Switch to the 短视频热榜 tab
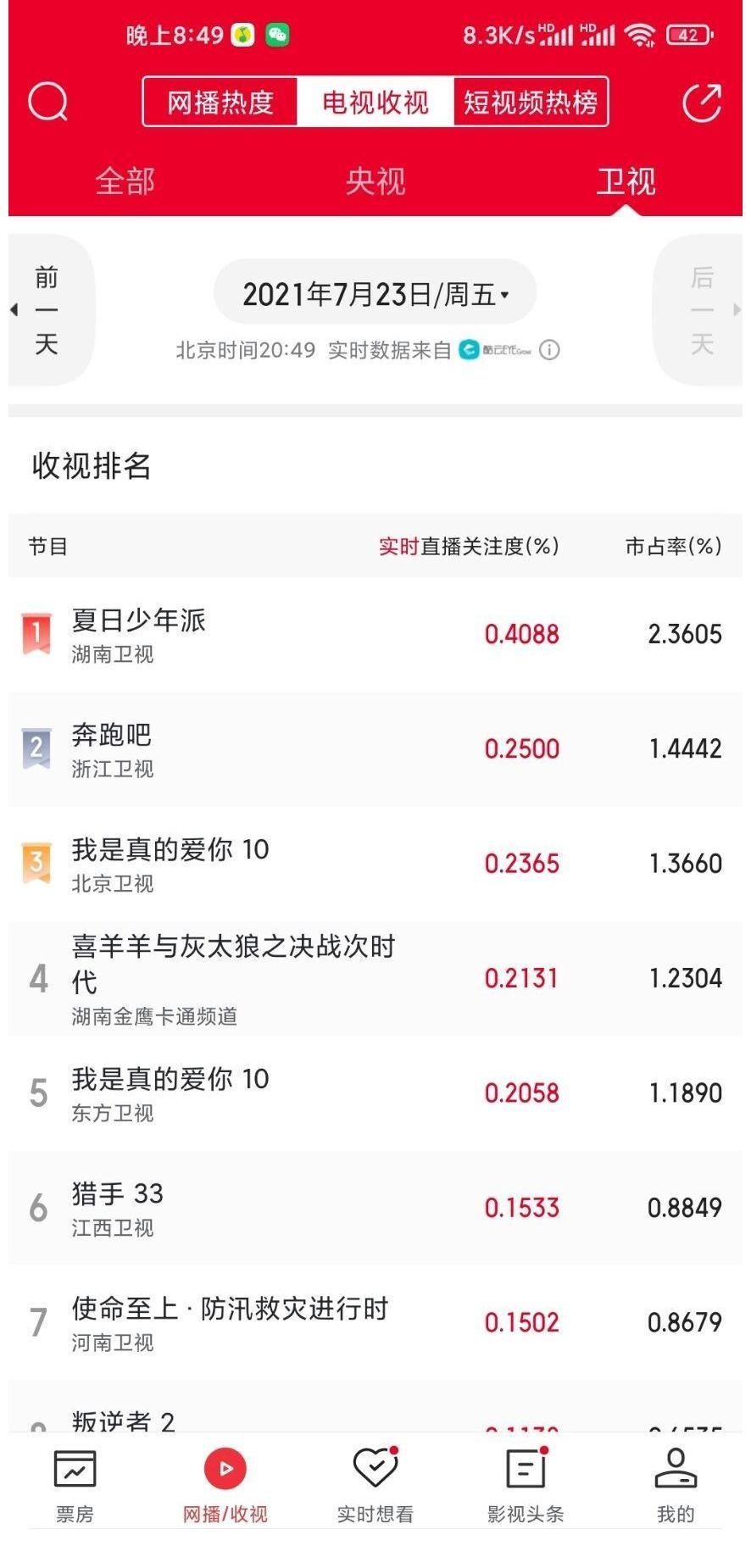Screen dimensions: 751x1568 point(531,102)
